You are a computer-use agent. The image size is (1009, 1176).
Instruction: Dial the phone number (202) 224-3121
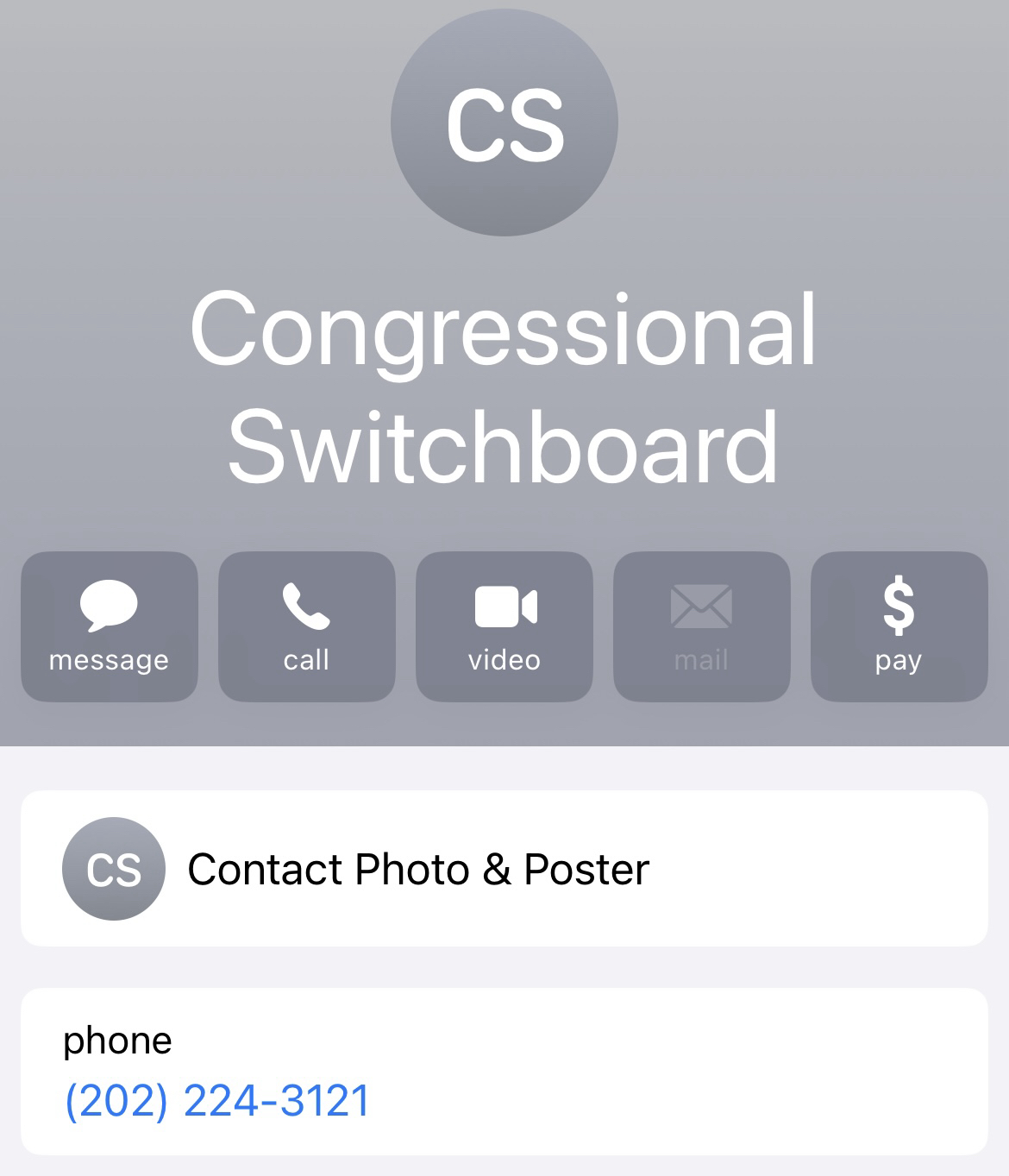(x=217, y=1100)
